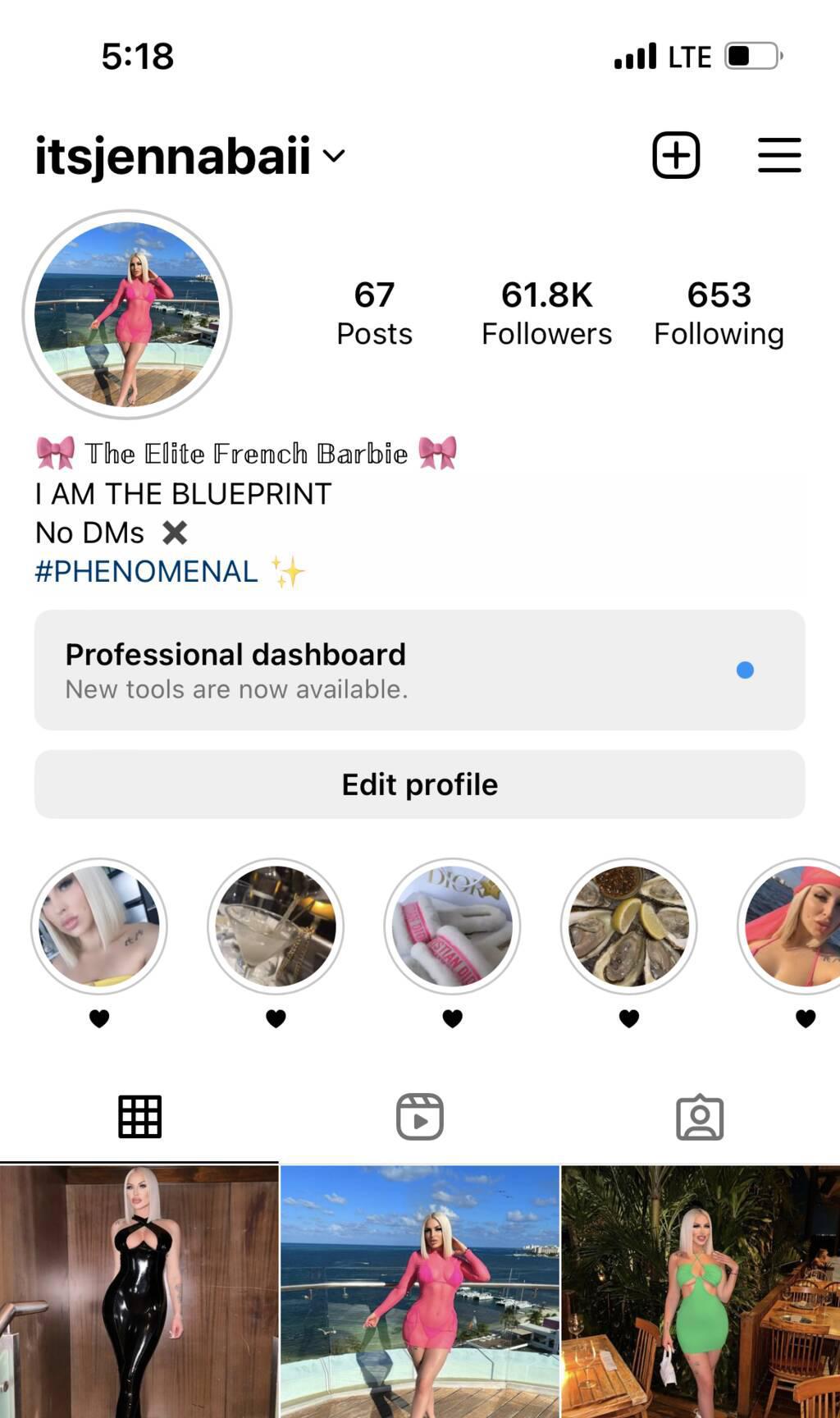This screenshot has height=1418, width=840.
Task: Open the Dior story highlight
Action: click(452, 926)
